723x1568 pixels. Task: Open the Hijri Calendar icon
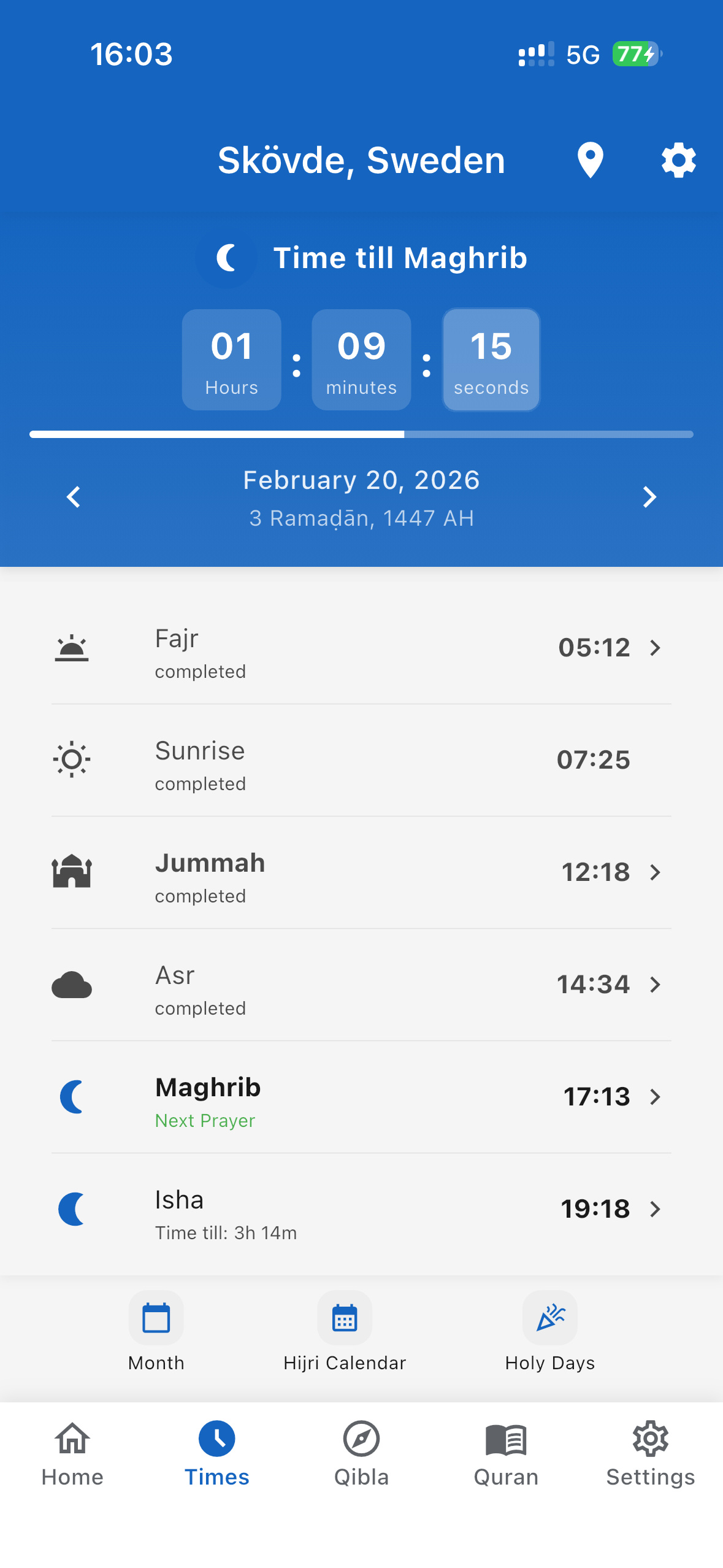[x=344, y=1318]
